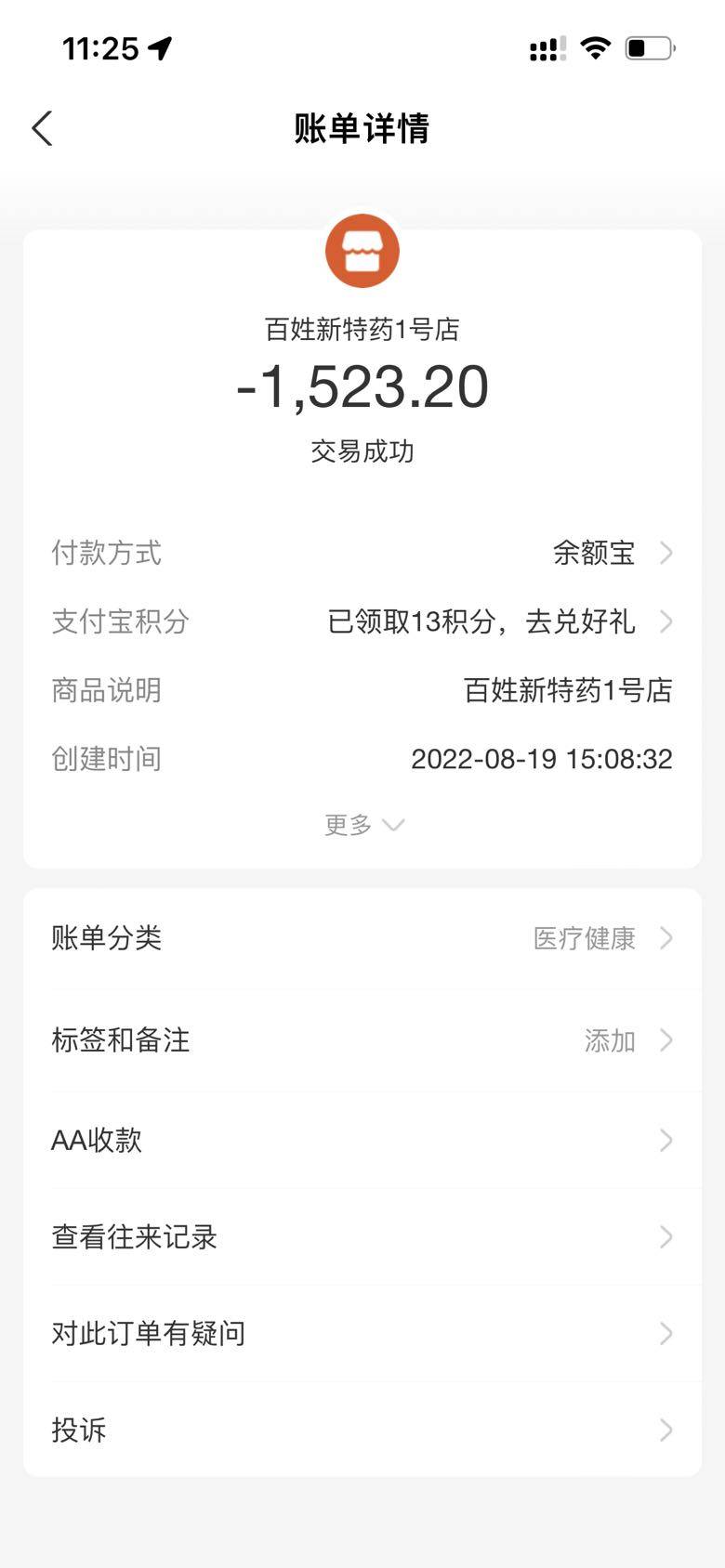Change 账单分类 from 医疗健康
The width and height of the screenshot is (725, 1568).
(x=362, y=938)
